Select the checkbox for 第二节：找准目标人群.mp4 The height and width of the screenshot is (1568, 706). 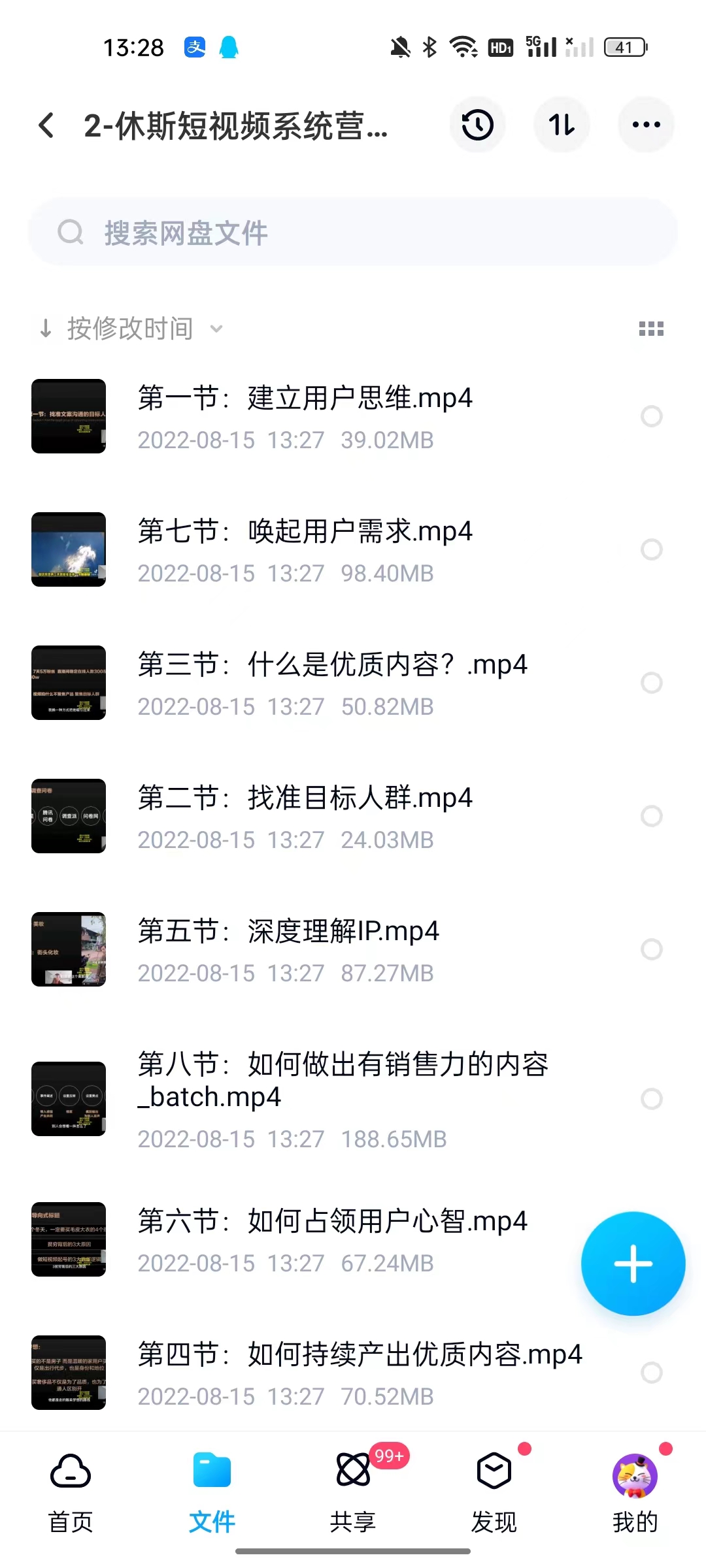(652, 816)
